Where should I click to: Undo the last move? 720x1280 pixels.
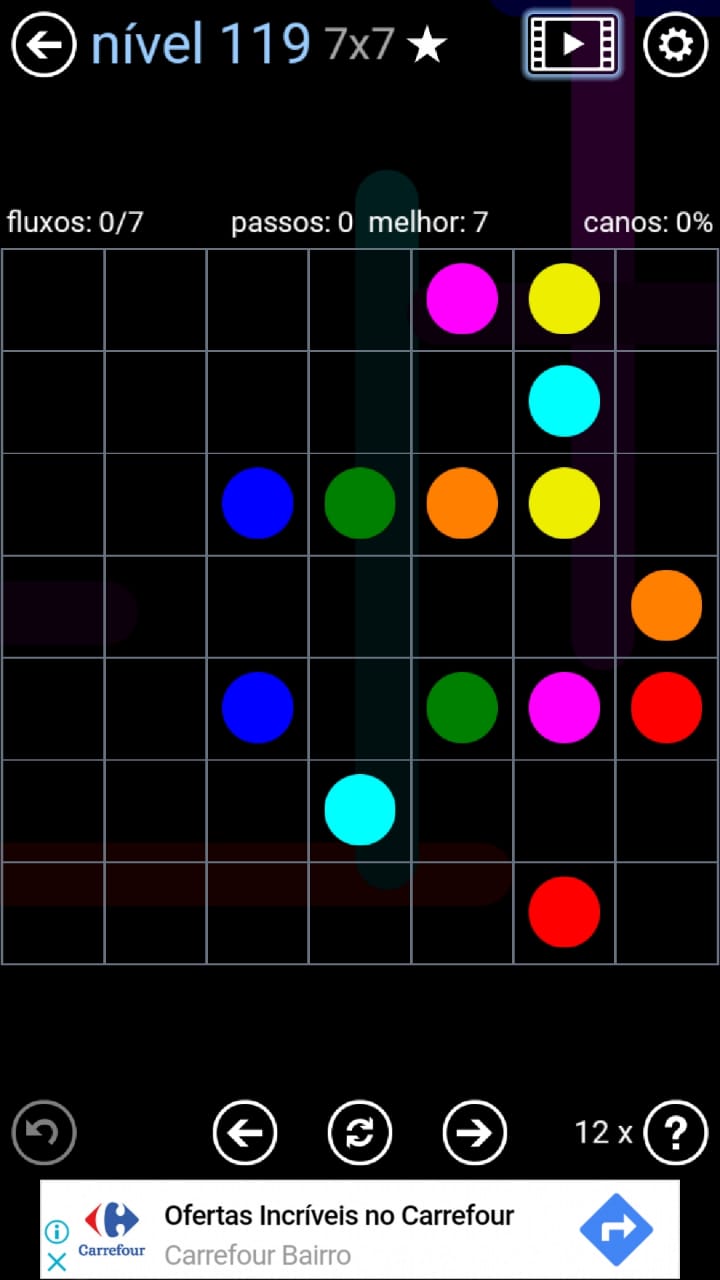tap(44, 1132)
